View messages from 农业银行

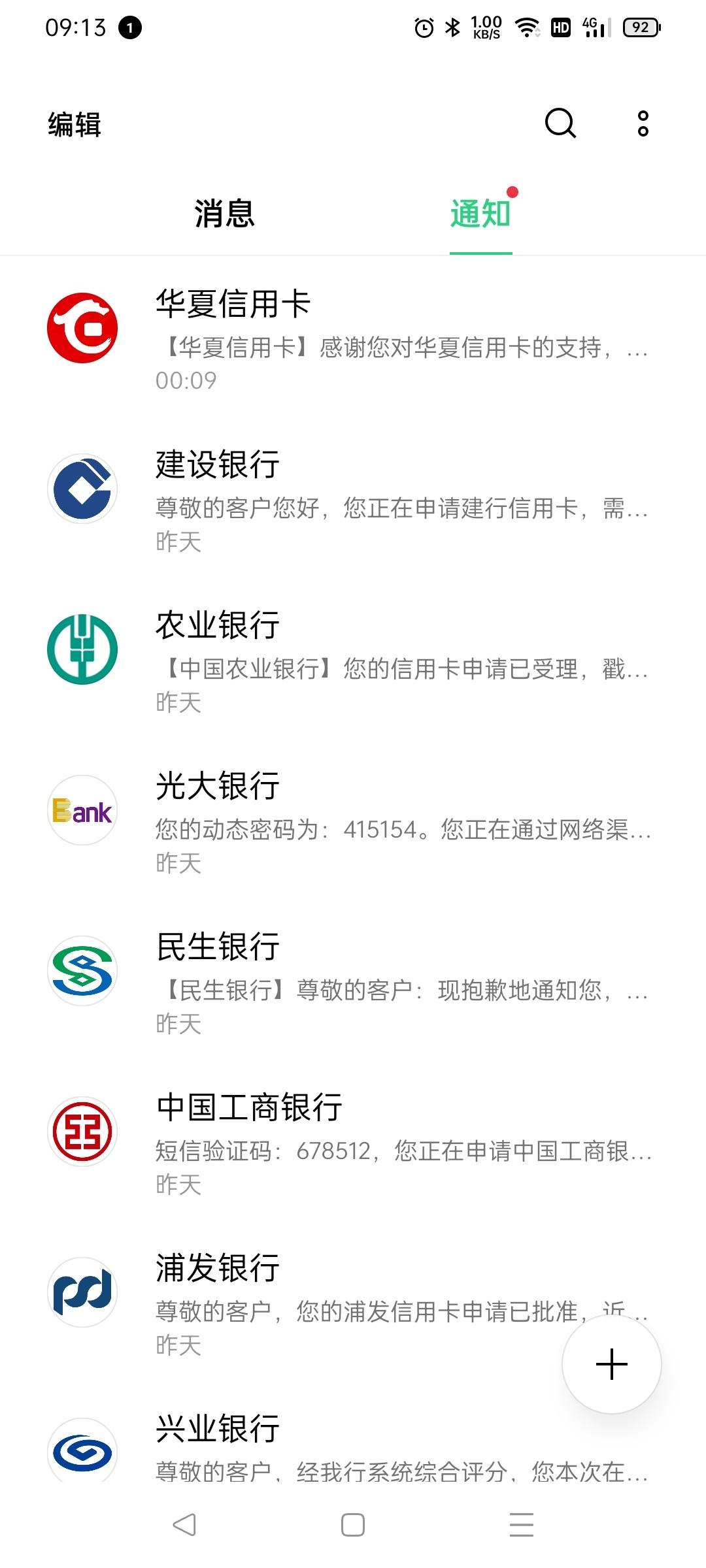(x=353, y=660)
